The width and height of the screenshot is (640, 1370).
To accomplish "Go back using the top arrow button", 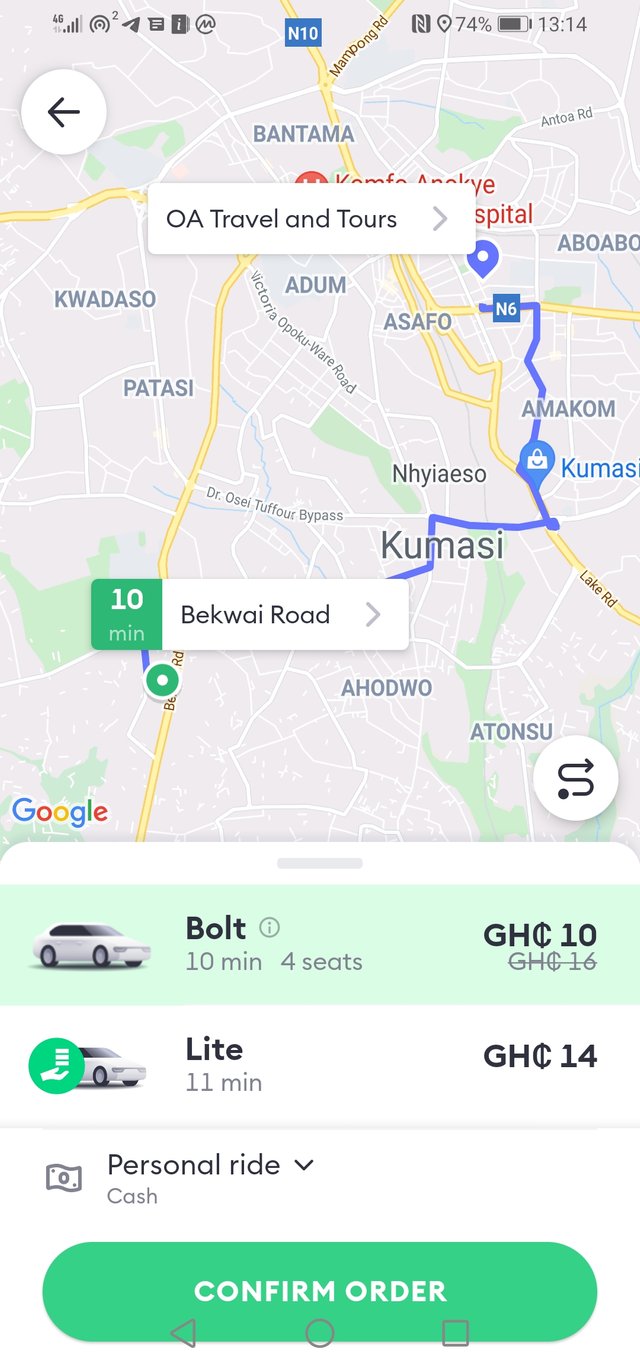I will (64, 112).
